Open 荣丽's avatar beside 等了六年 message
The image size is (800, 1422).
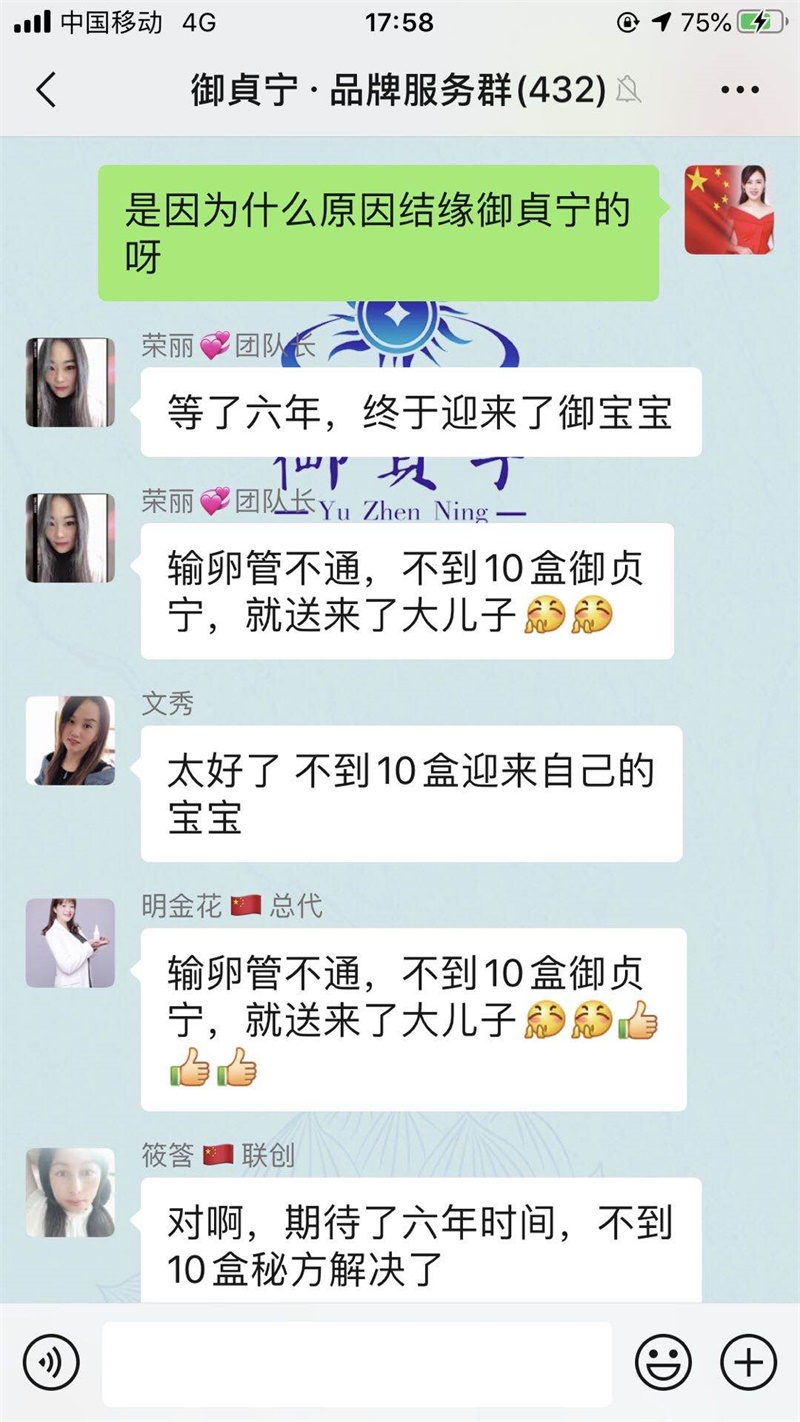(70, 382)
